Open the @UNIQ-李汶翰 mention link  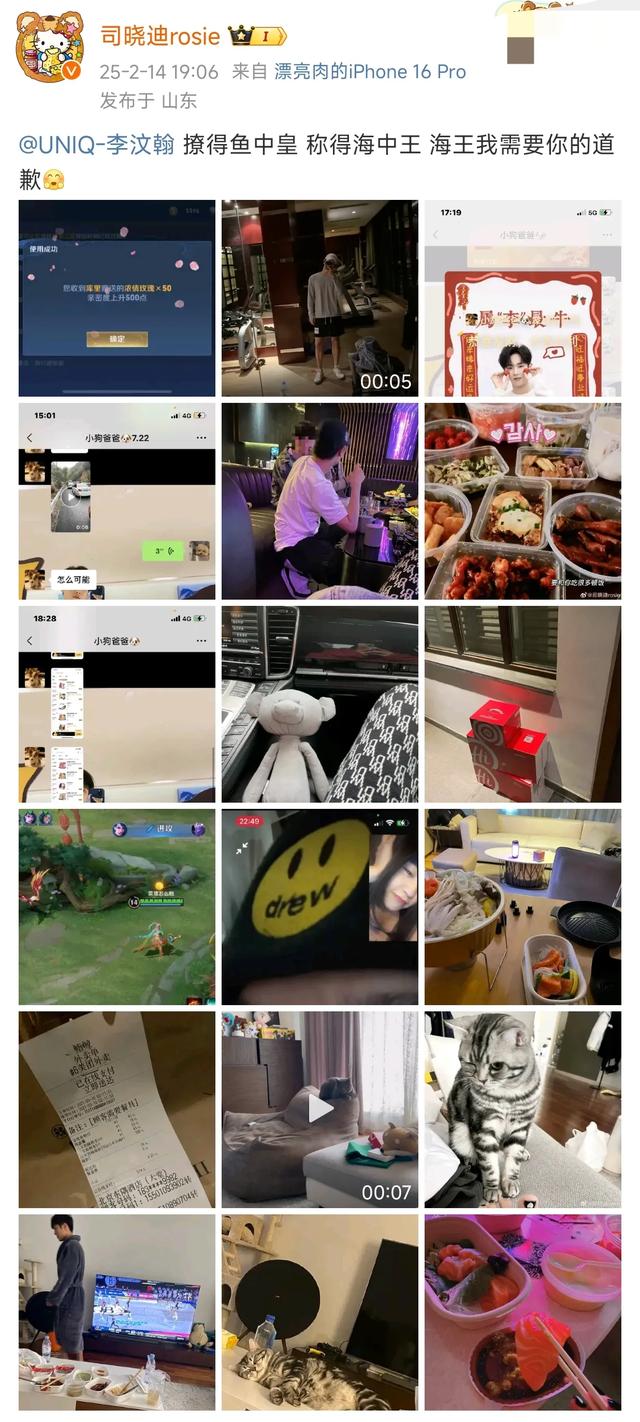pos(97,145)
